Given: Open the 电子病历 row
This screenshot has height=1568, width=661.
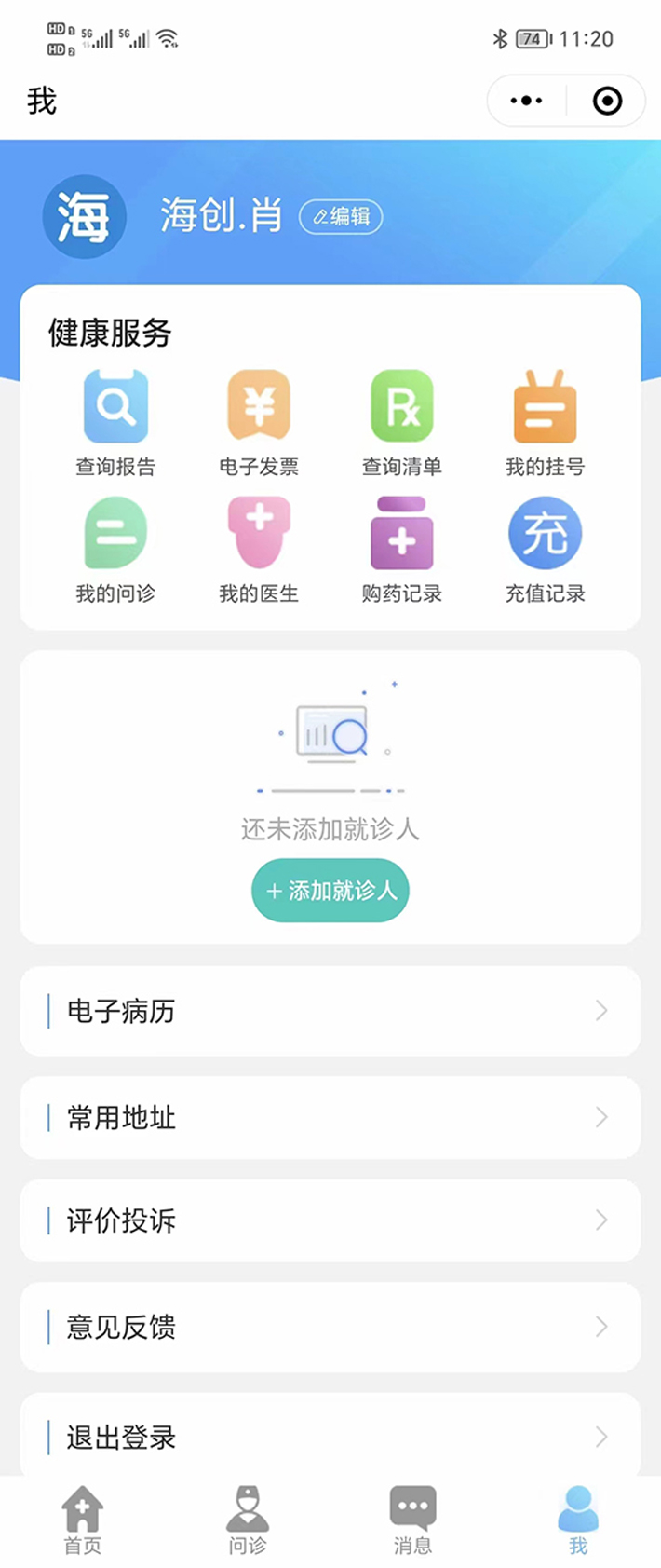Looking at the screenshot, I should [x=330, y=1011].
